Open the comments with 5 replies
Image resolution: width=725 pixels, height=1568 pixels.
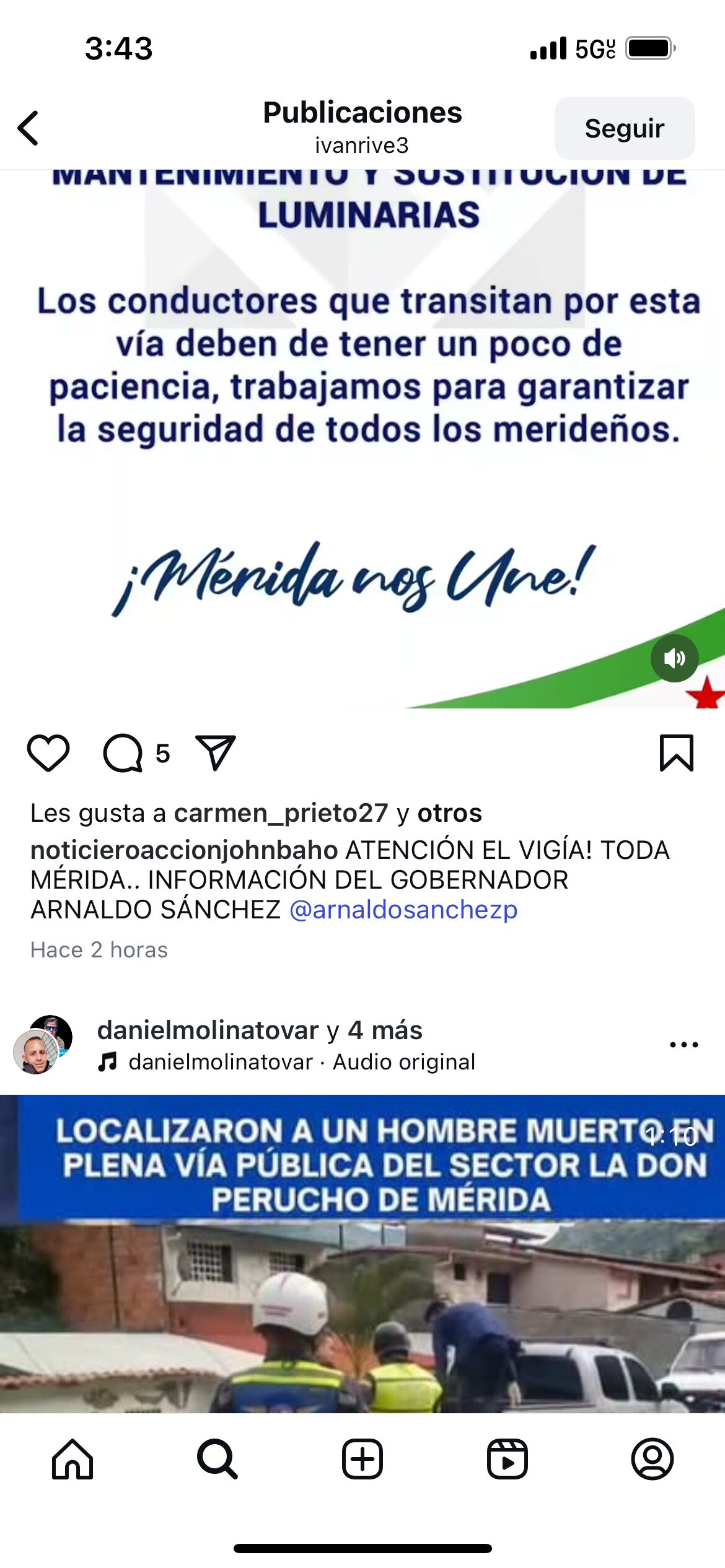(x=124, y=753)
